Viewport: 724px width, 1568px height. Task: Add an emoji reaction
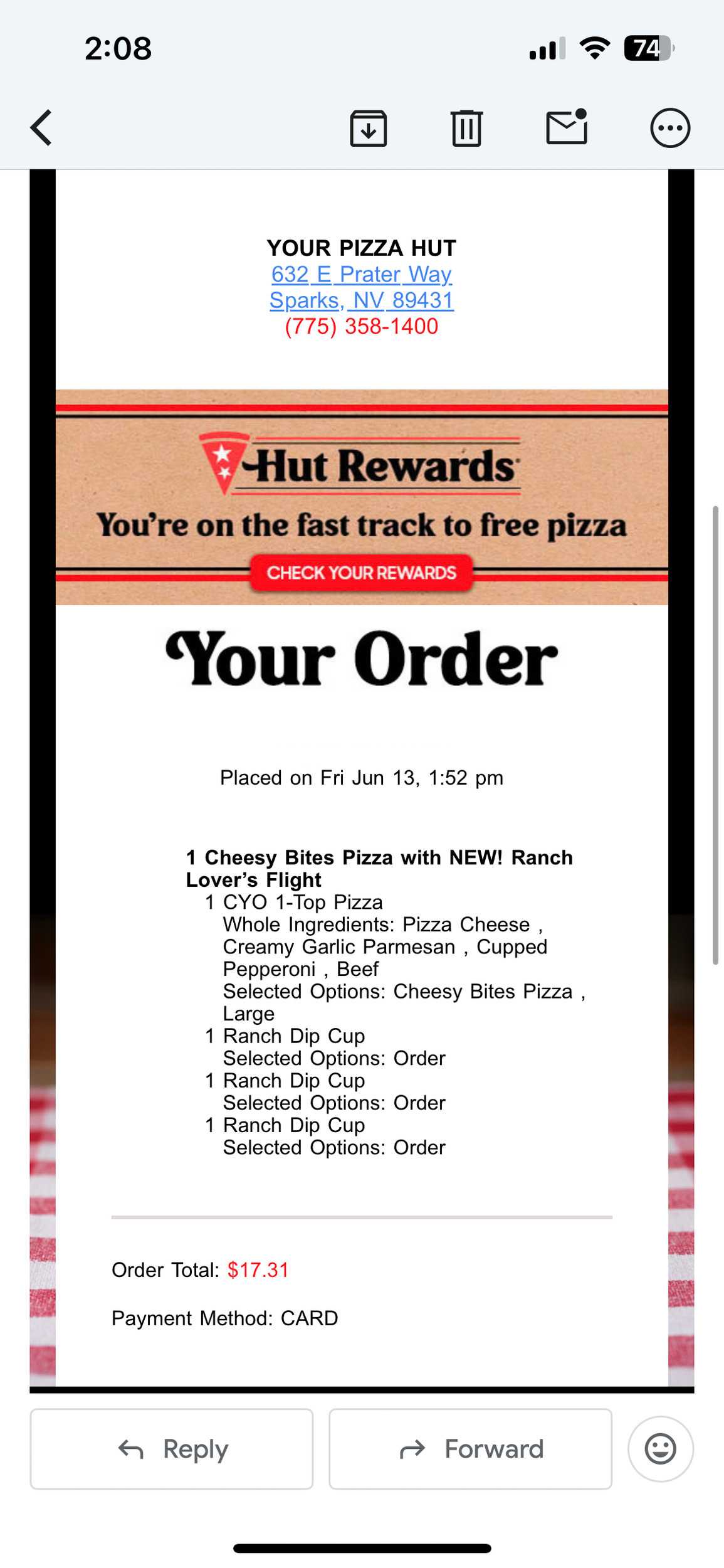click(x=660, y=1449)
